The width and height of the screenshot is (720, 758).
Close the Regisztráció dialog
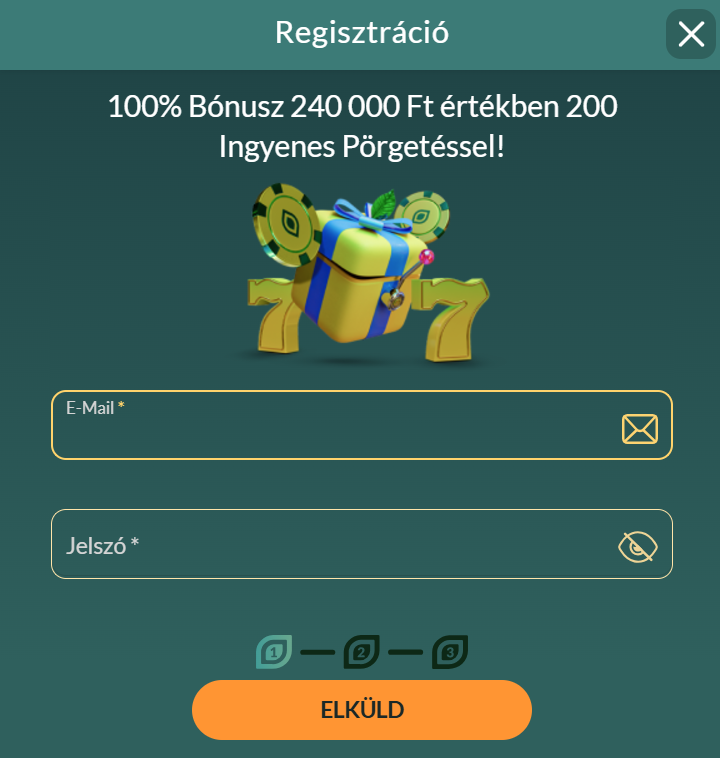pyautogui.click(x=691, y=35)
